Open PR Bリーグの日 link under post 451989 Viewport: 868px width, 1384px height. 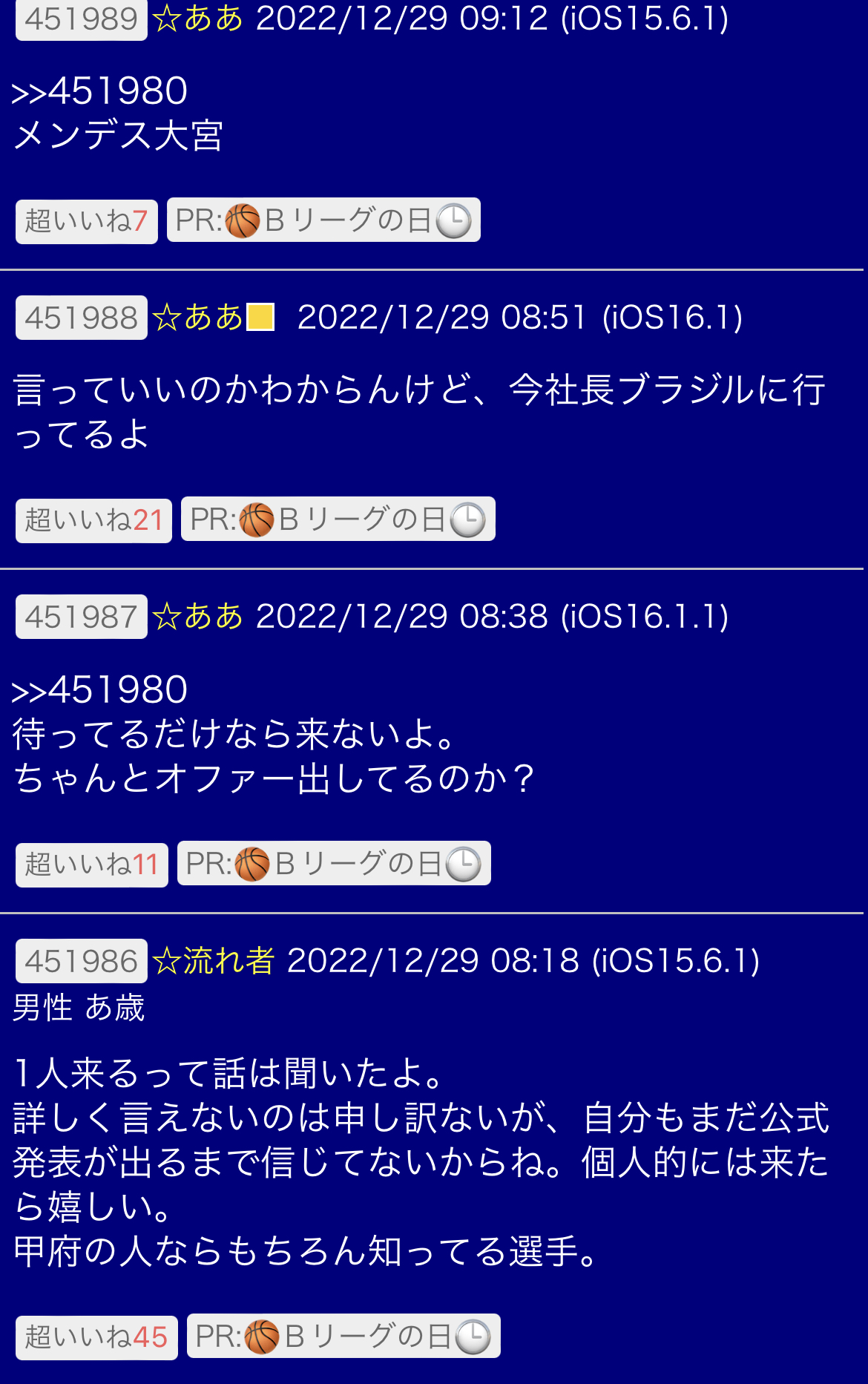pos(323,220)
